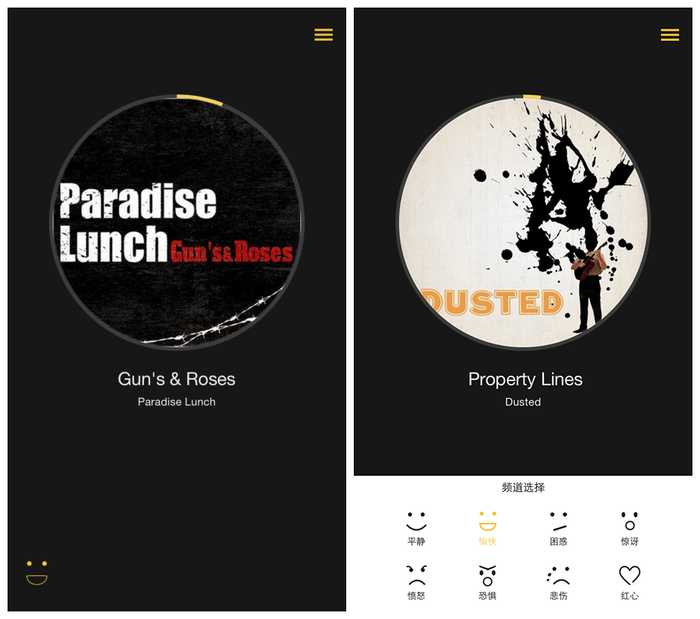This screenshot has height=619, width=700.
Task: Select the 平静 calm channel
Action: click(x=416, y=527)
